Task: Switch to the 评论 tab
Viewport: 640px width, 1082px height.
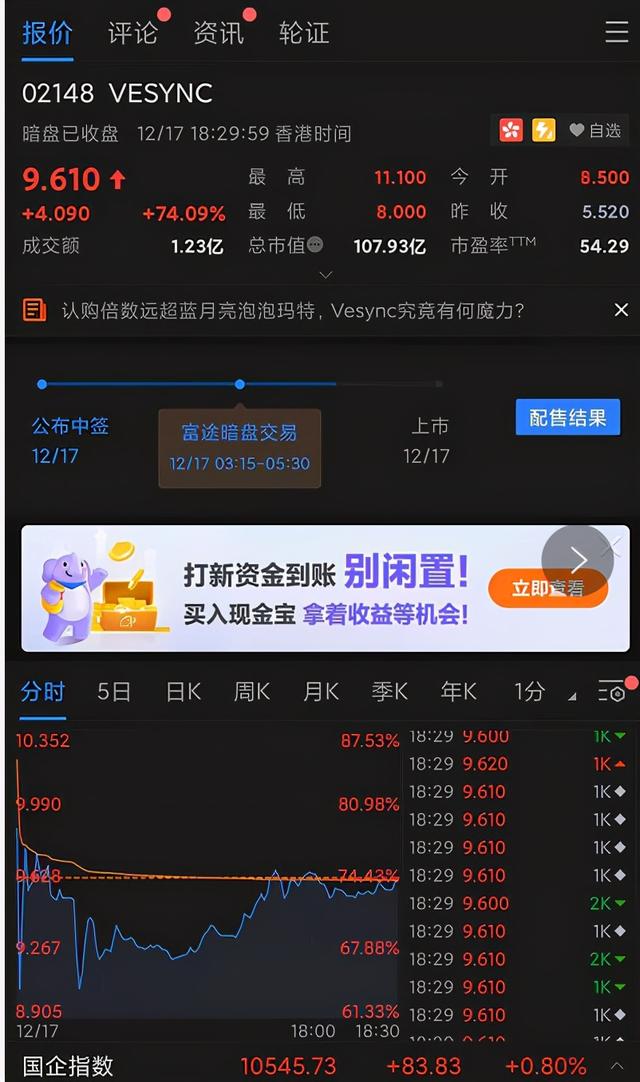Action: [133, 33]
